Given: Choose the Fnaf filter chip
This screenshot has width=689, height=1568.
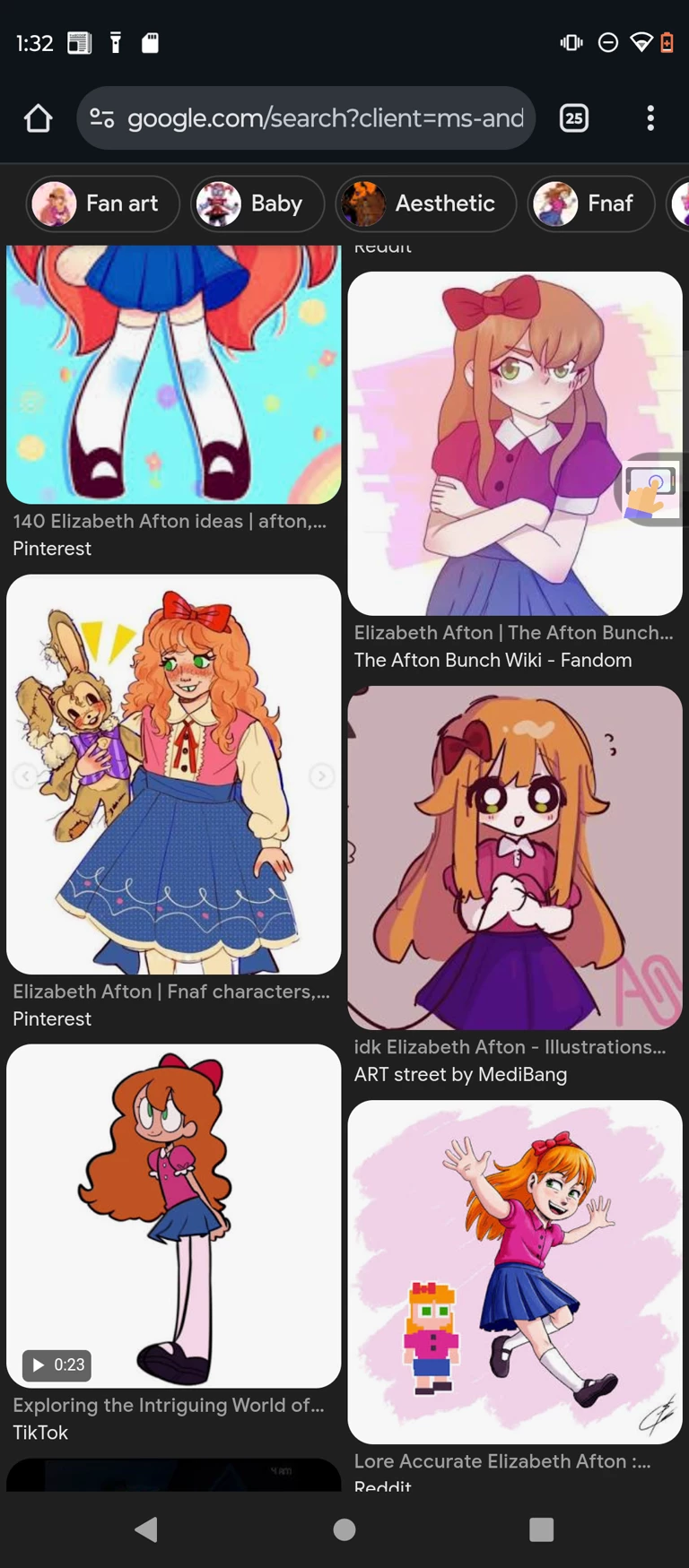Looking at the screenshot, I should tap(590, 204).
